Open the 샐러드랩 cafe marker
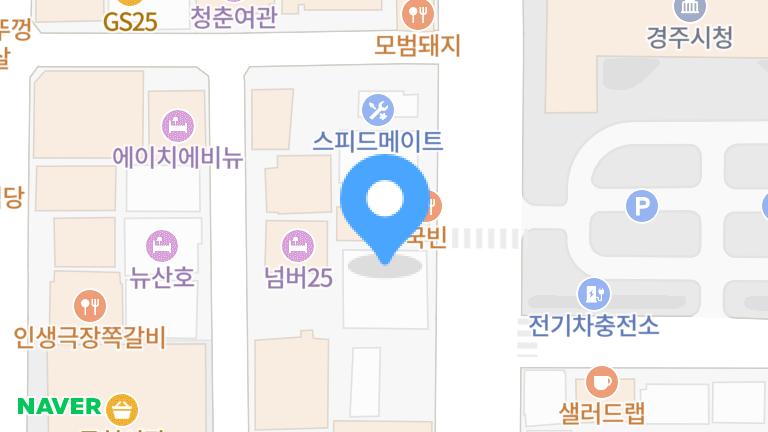The image size is (768, 432). click(x=602, y=382)
